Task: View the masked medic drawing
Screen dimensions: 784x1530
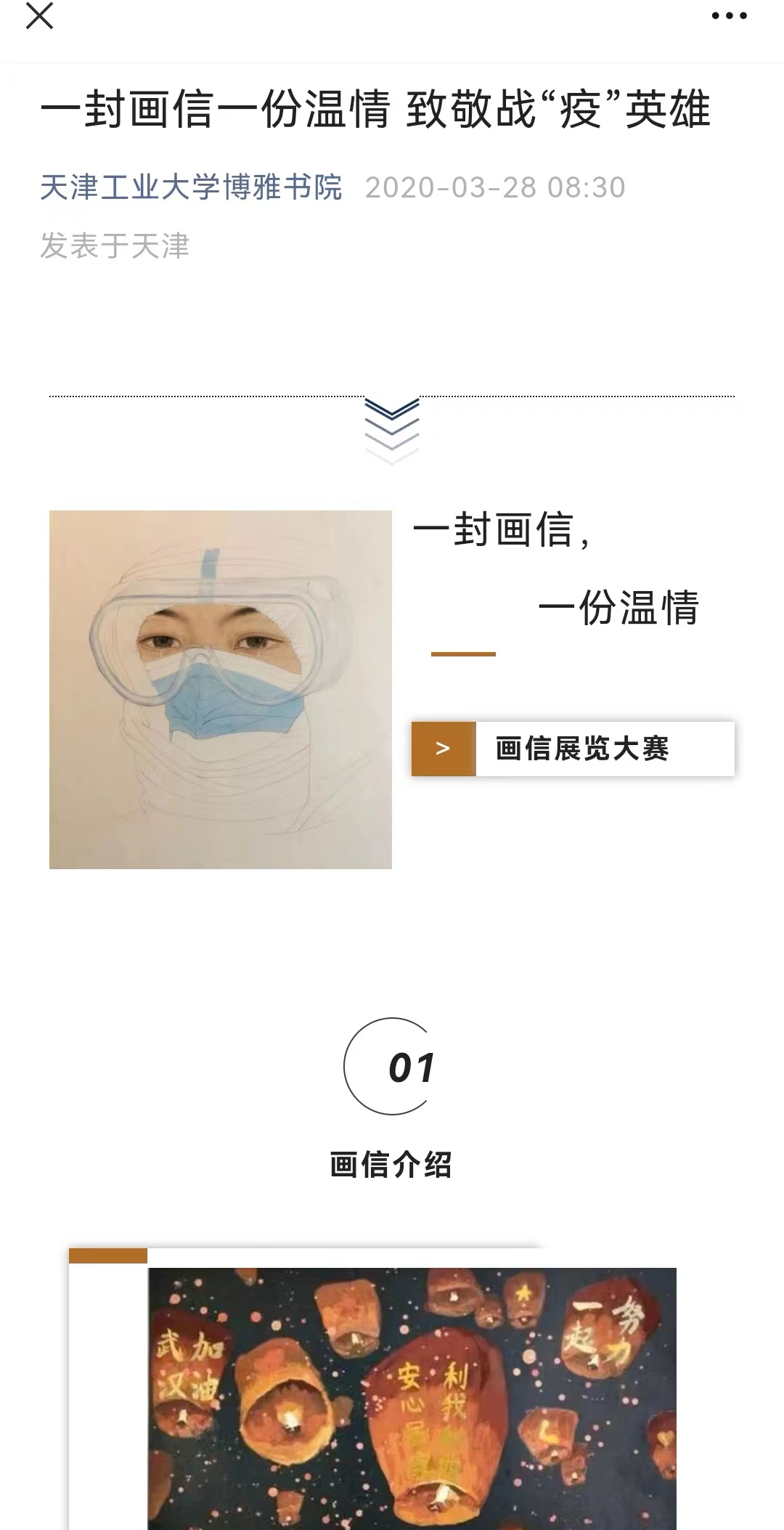Action: tap(221, 689)
